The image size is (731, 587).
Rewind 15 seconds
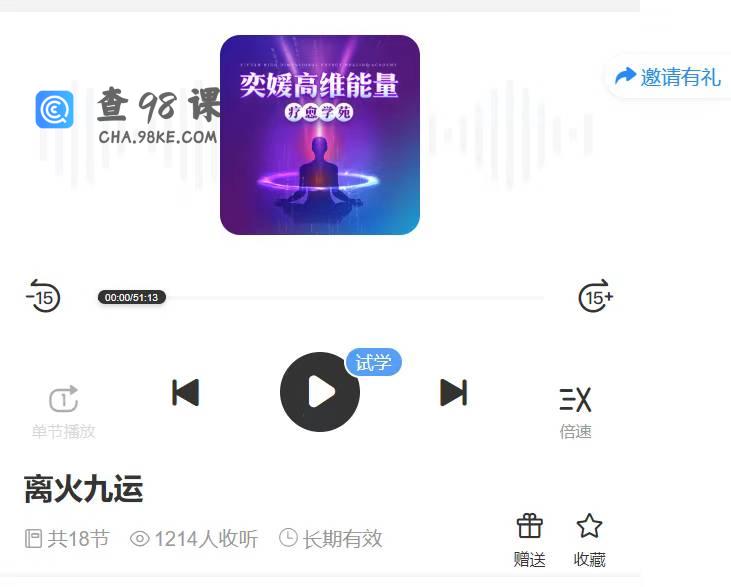43,297
